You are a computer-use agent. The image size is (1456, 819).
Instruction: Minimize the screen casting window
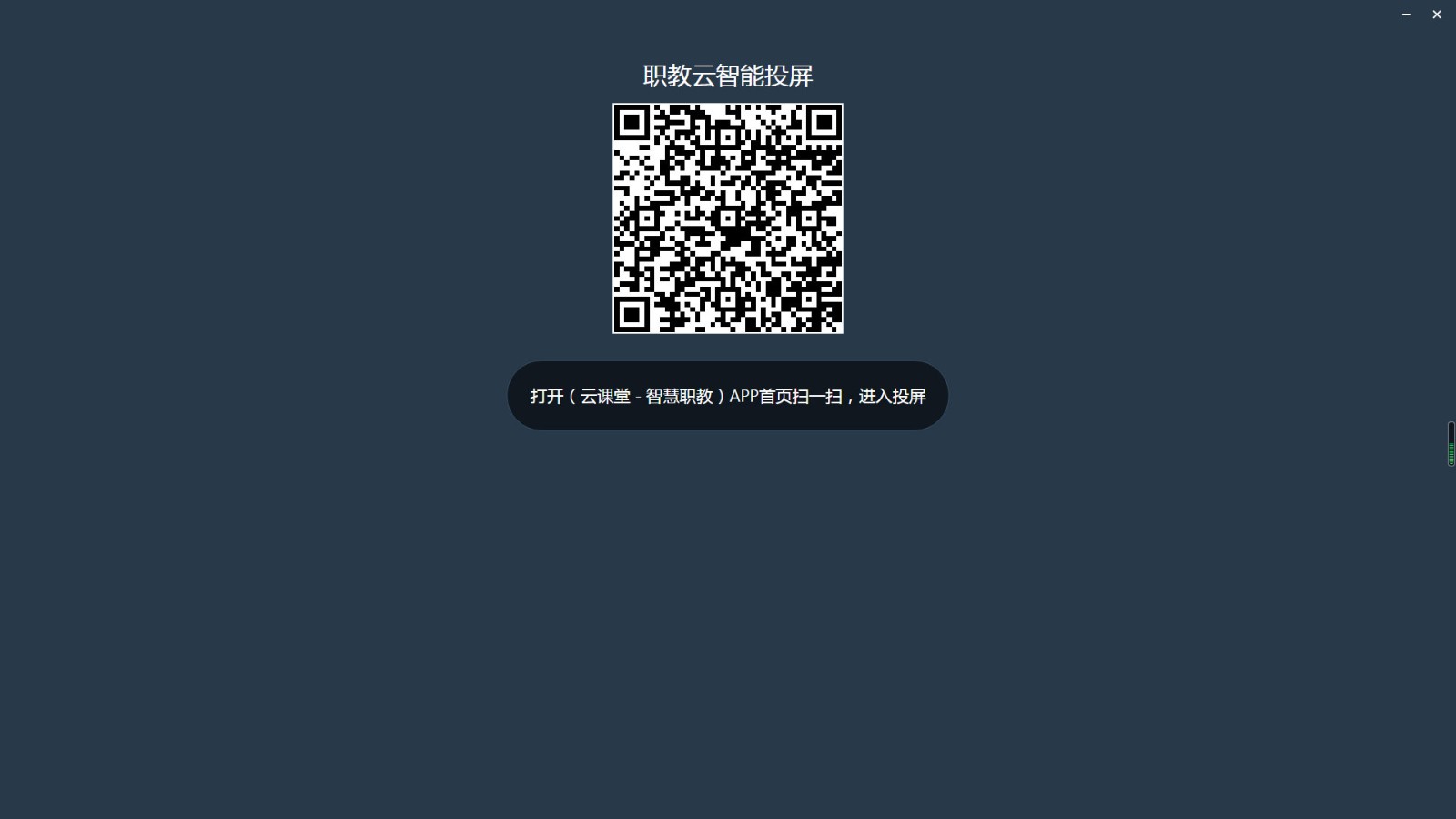click(x=1406, y=15)
